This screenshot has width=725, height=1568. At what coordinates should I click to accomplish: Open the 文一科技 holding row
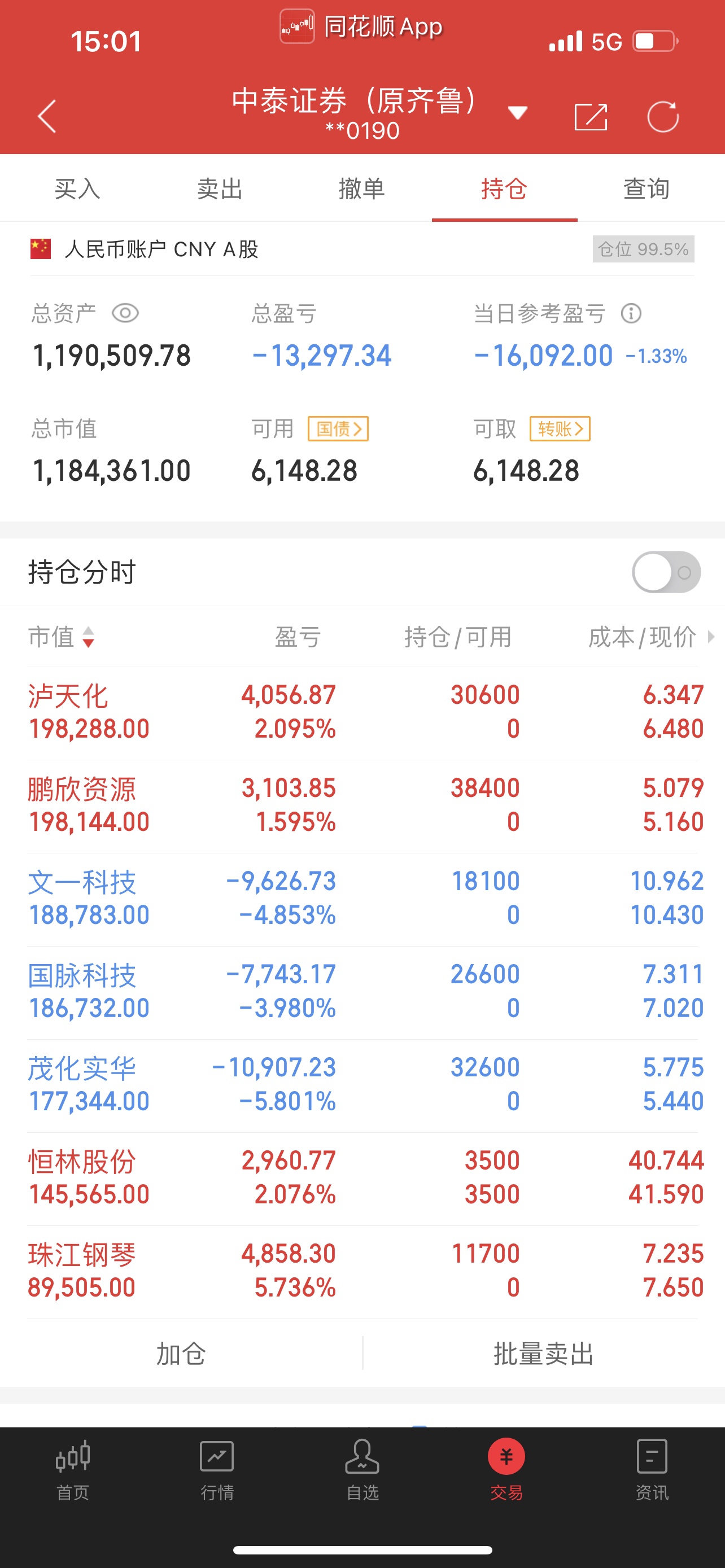pyautogui.click(x=365, y=899)
